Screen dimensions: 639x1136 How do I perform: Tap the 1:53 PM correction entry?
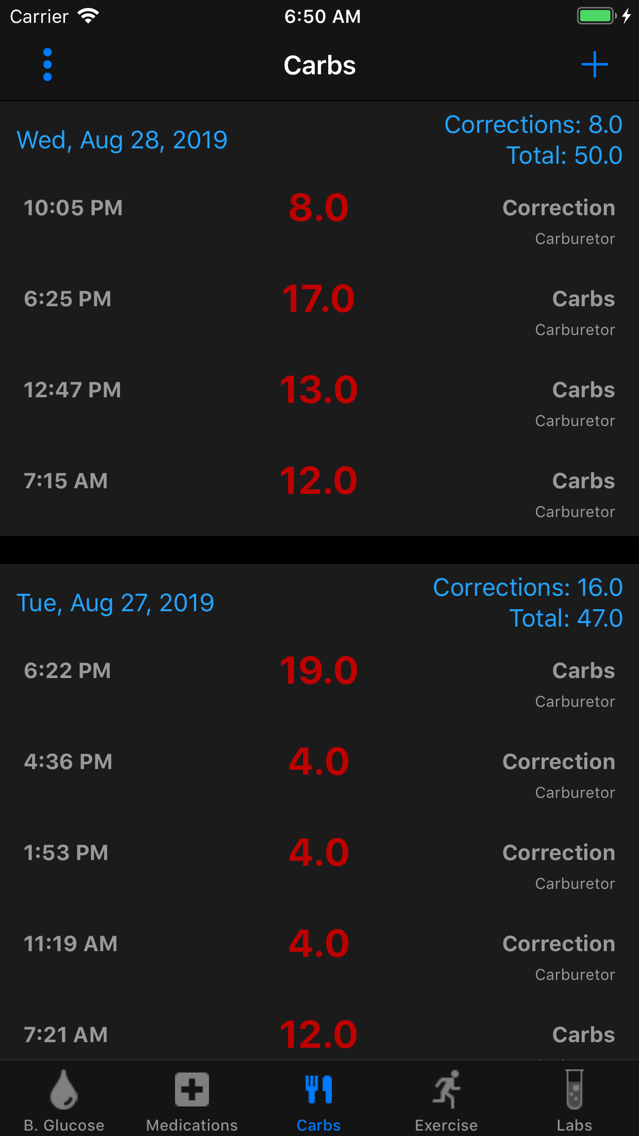(x=319, y=863)
